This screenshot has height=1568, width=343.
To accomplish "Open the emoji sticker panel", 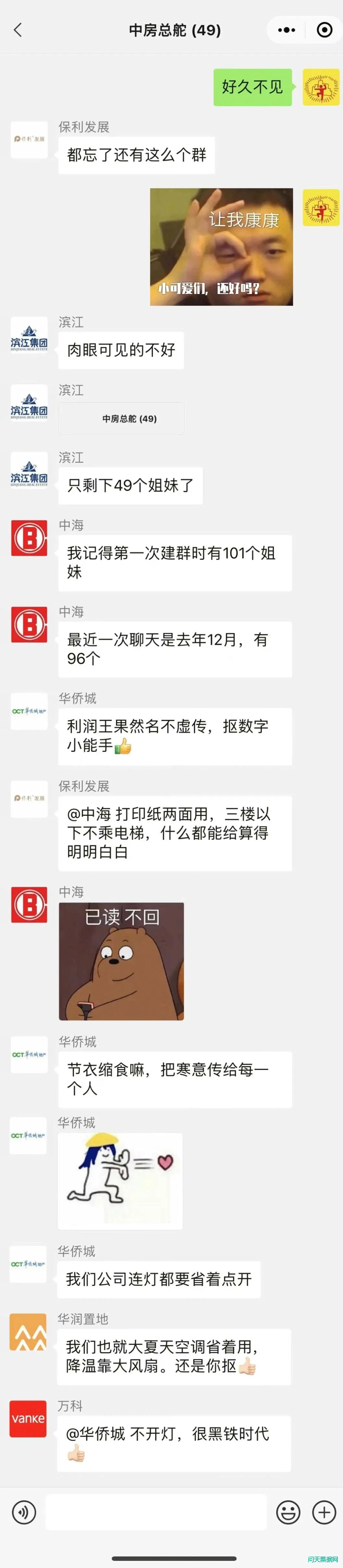I will click(288, 1511).
